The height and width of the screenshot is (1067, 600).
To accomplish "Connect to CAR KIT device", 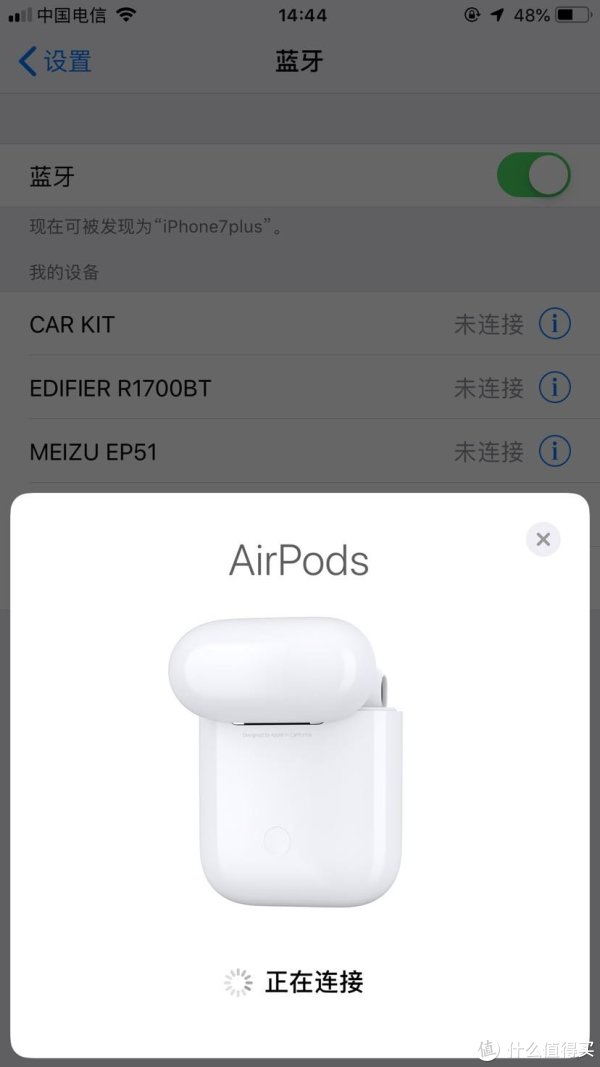I will pyautogui.click(x=300, y=324).
